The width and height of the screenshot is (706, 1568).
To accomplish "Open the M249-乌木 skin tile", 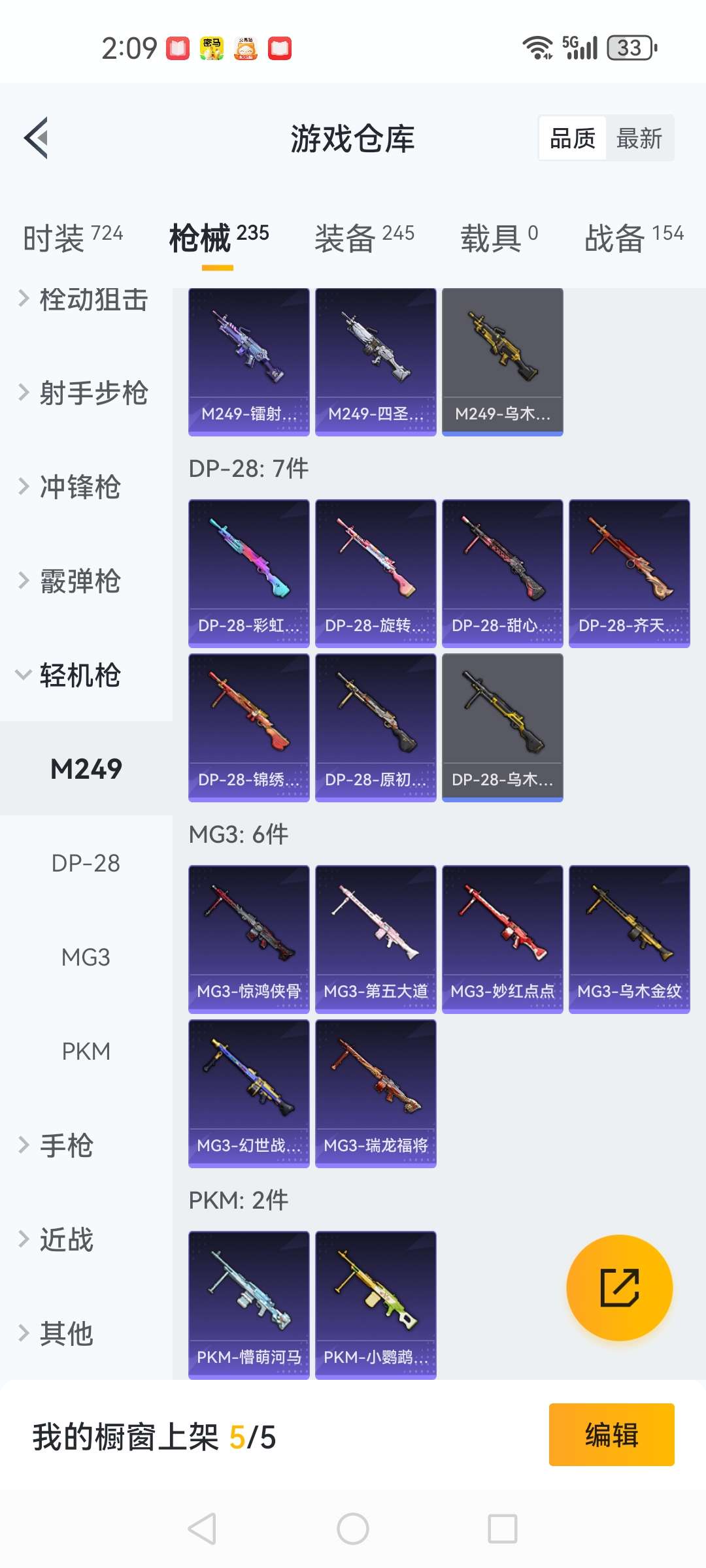I will click(502, 361).
